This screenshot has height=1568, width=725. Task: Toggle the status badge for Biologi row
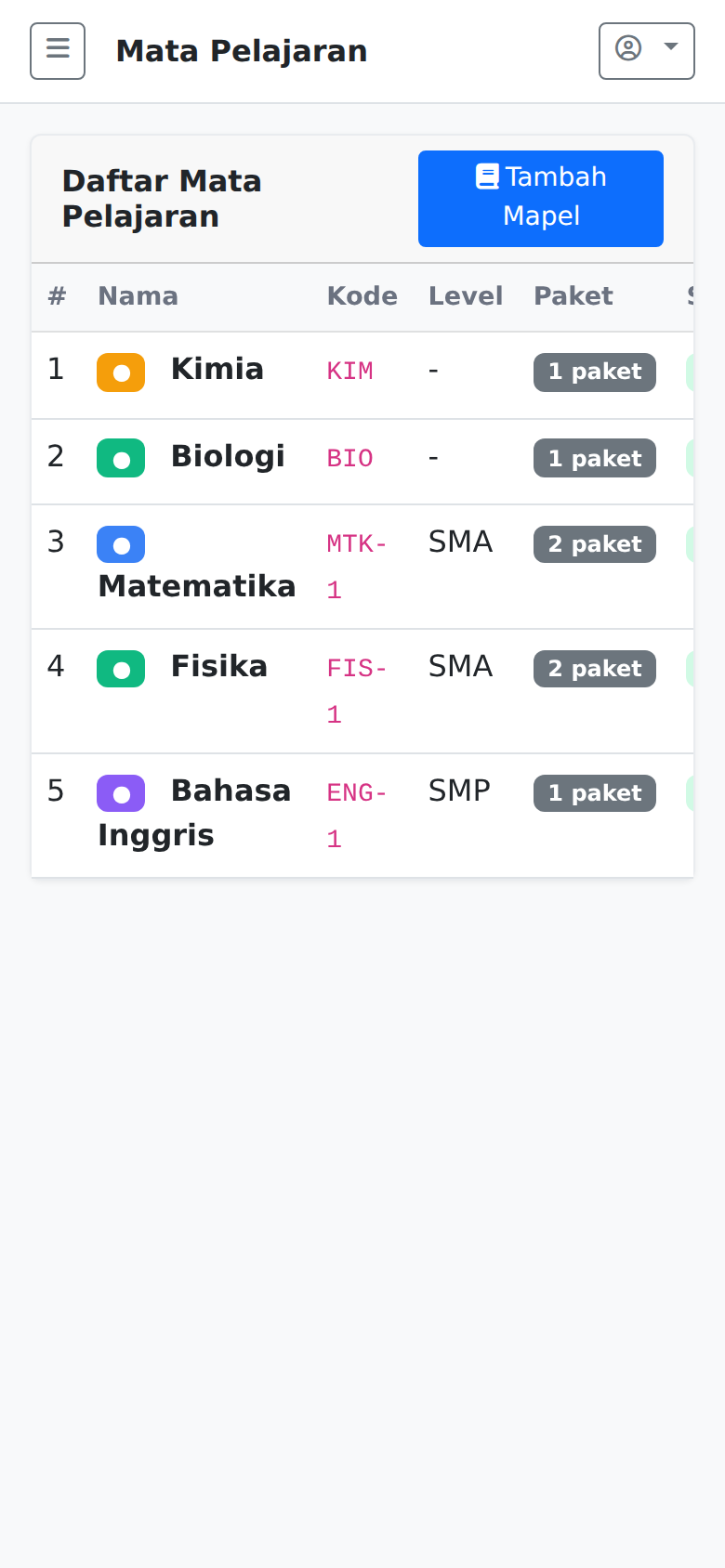click(x=690, y=457)
